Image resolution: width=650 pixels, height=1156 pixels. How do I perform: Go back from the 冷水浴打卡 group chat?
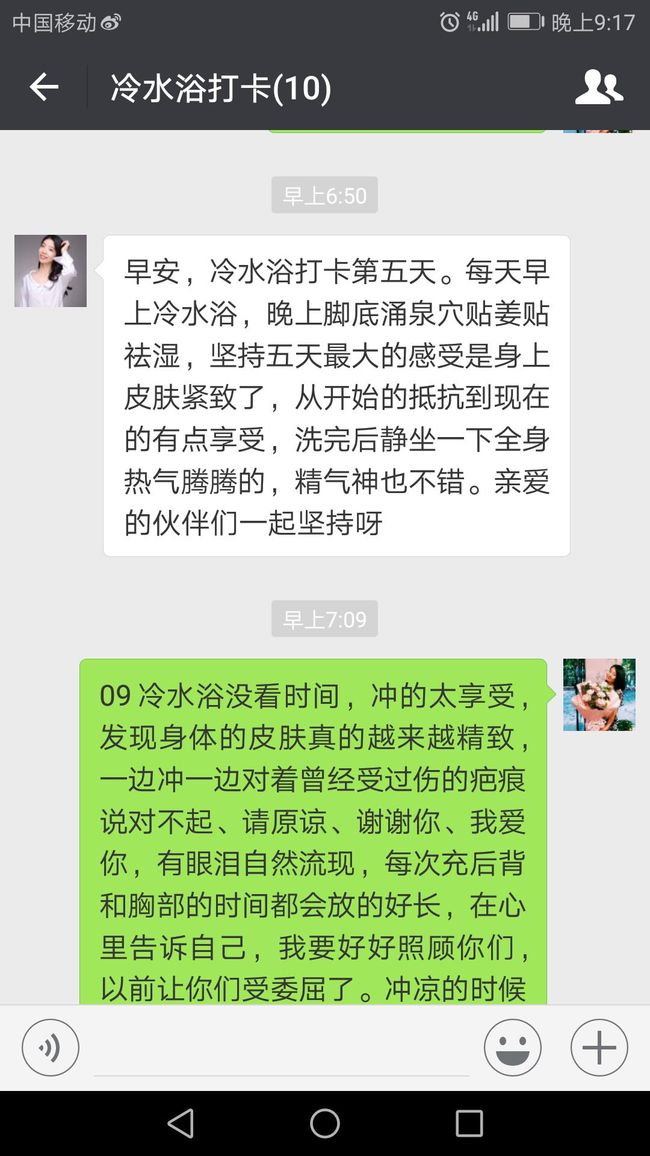pyautogui.click(x=43, y=88)
